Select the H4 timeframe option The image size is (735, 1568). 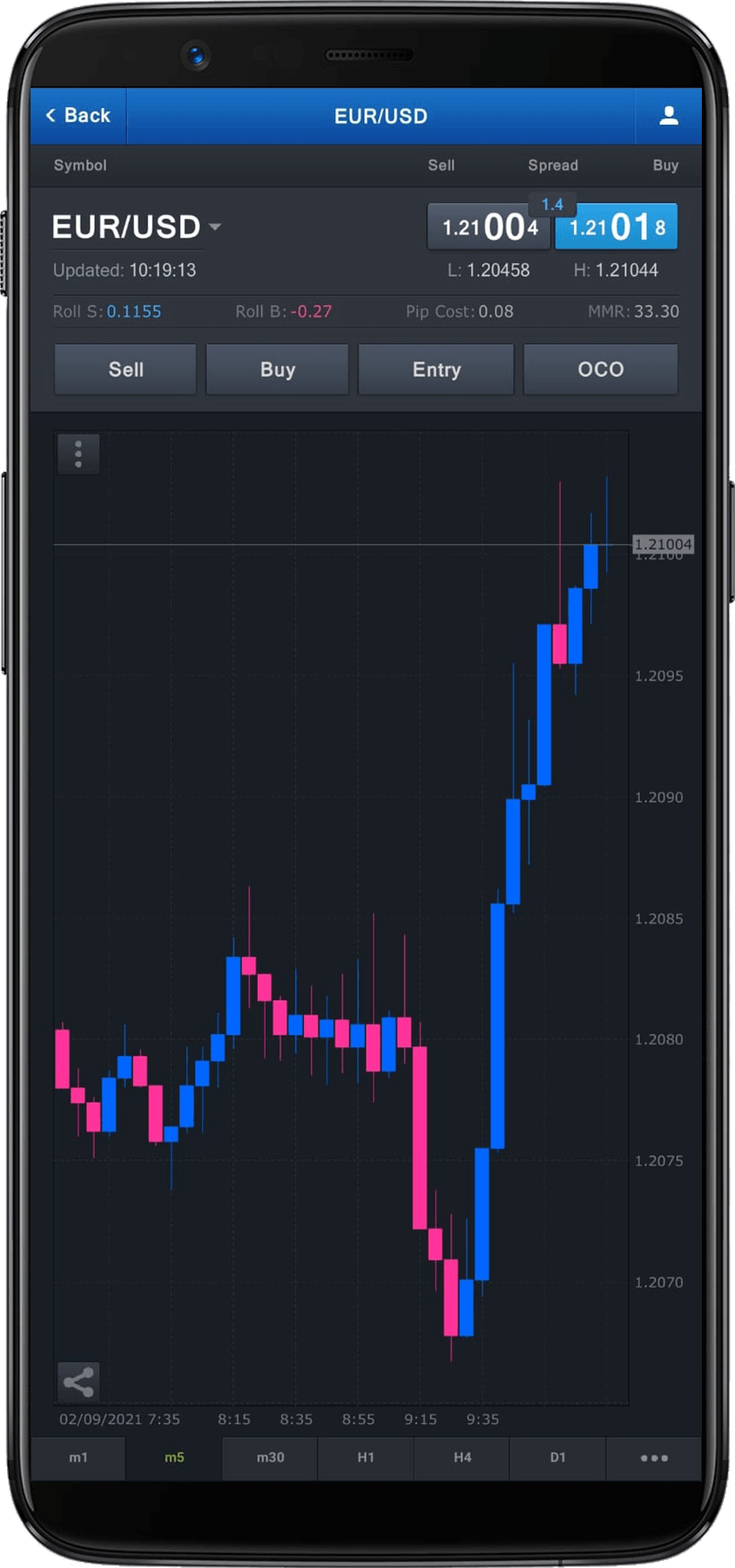(x=462, y=1459)
